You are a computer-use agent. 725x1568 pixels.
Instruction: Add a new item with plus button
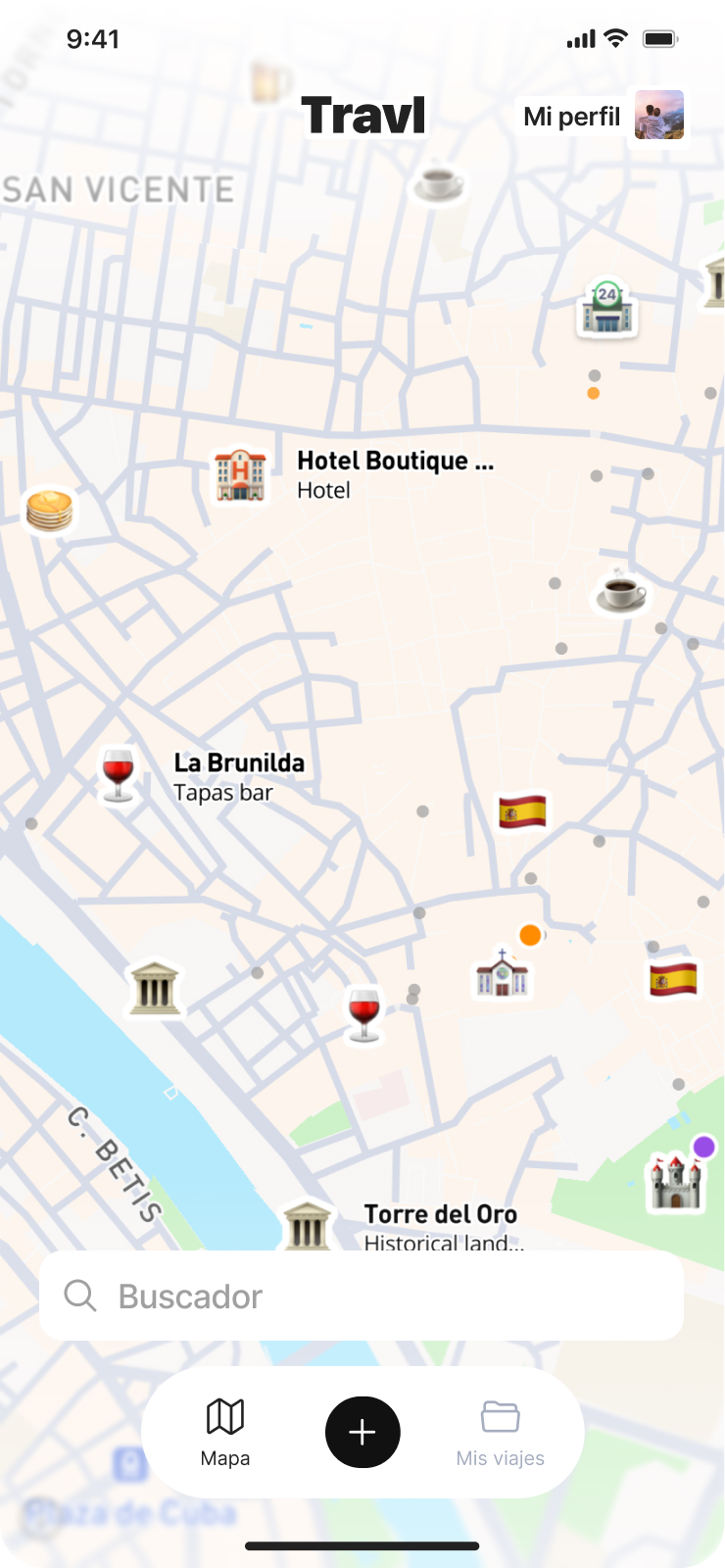tap(362, 1432)
